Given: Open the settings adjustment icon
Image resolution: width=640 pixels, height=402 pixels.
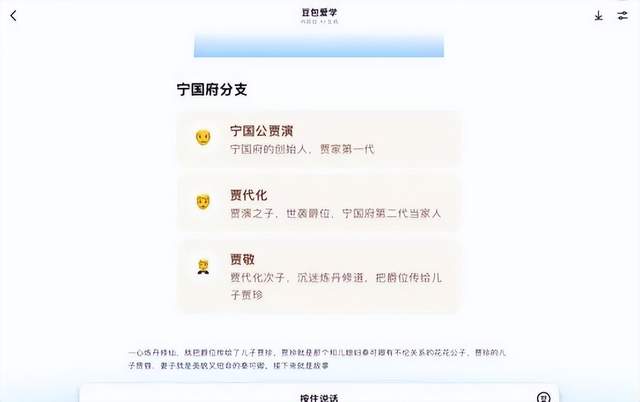Looking at the screenshot, I should tap(622, 15).
